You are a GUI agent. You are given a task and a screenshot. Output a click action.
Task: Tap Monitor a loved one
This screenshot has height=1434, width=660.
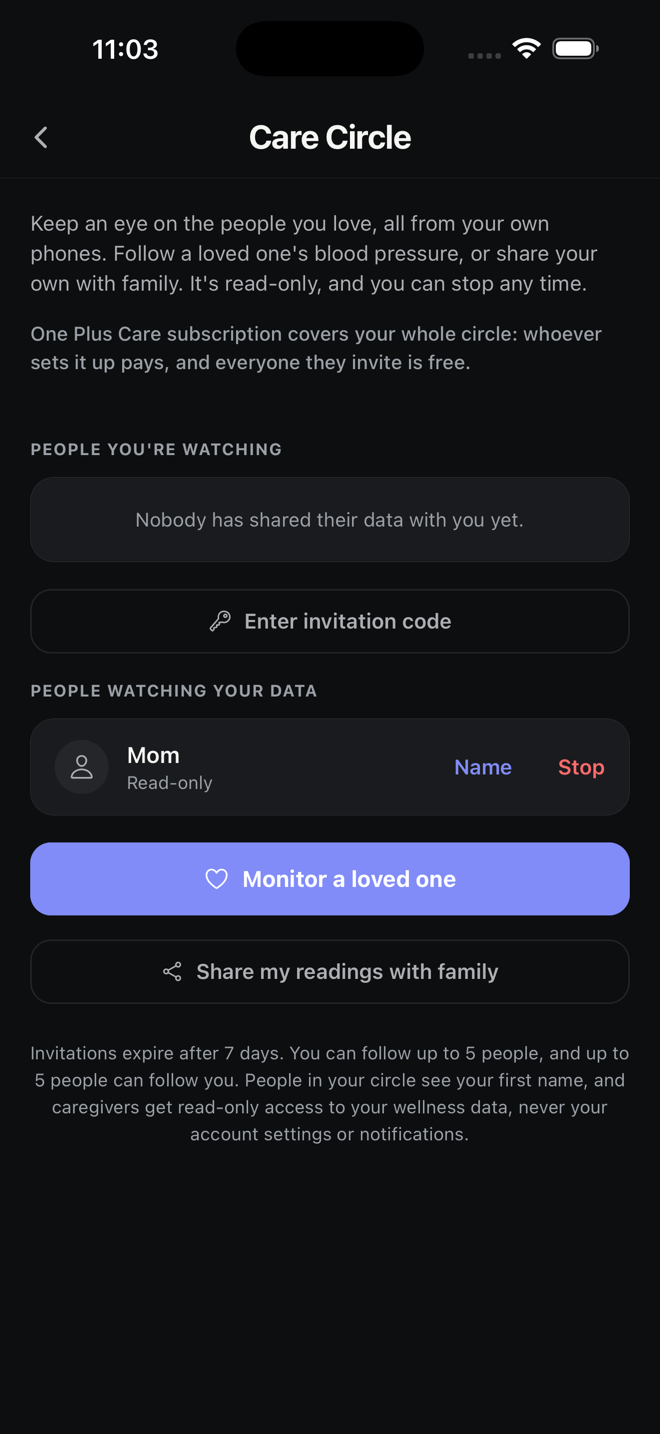tap(330, 879)
